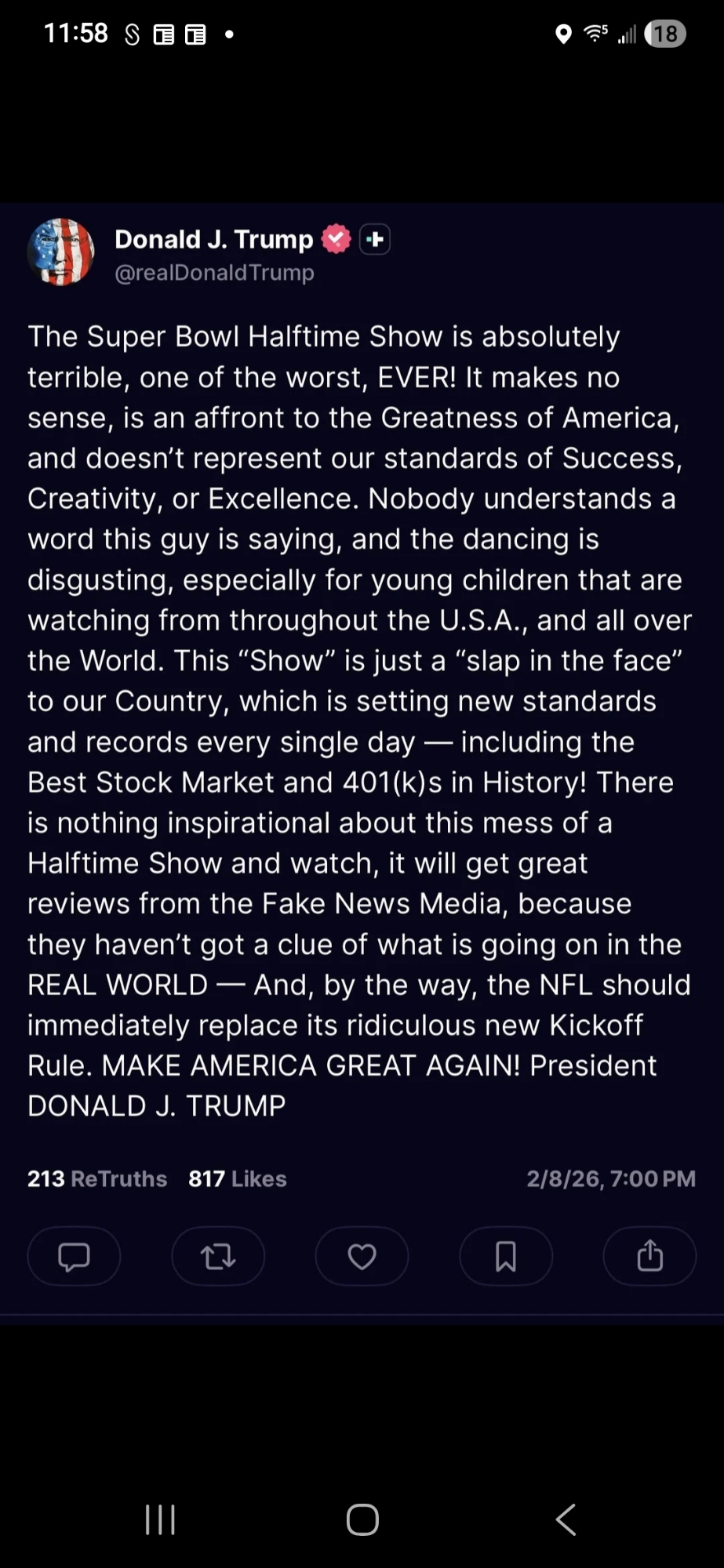View the 817 Likes list
This screenshot has height=1568, width=724.
click(237, 1179)
